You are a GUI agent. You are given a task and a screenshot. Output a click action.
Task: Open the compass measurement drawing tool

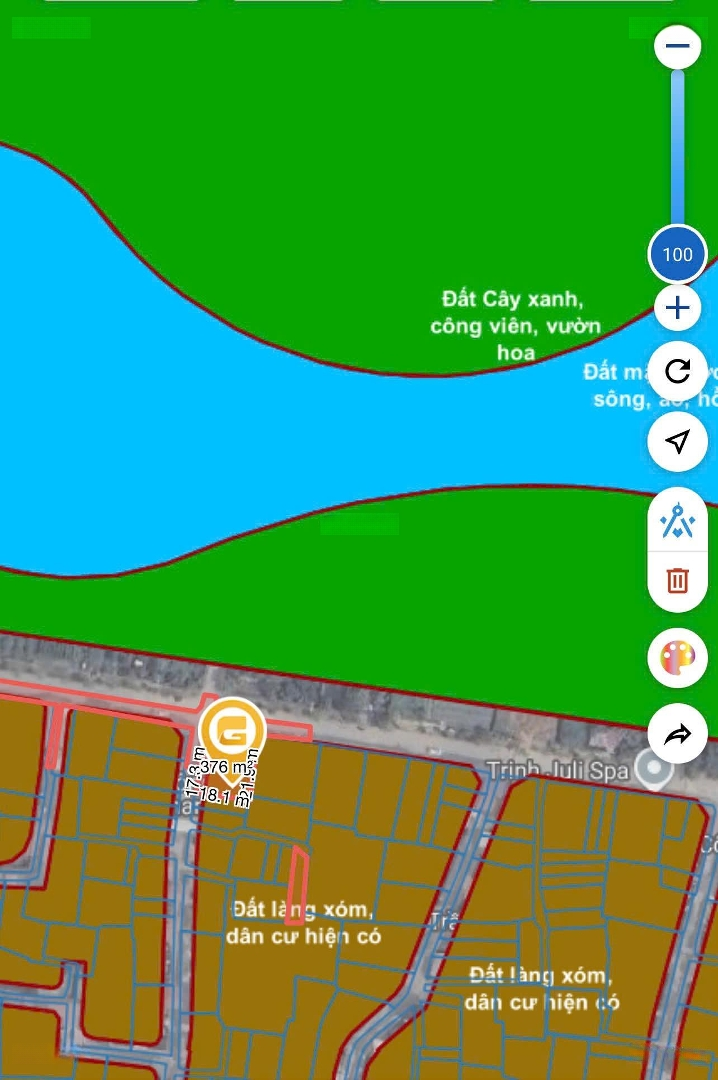[678, 521]
